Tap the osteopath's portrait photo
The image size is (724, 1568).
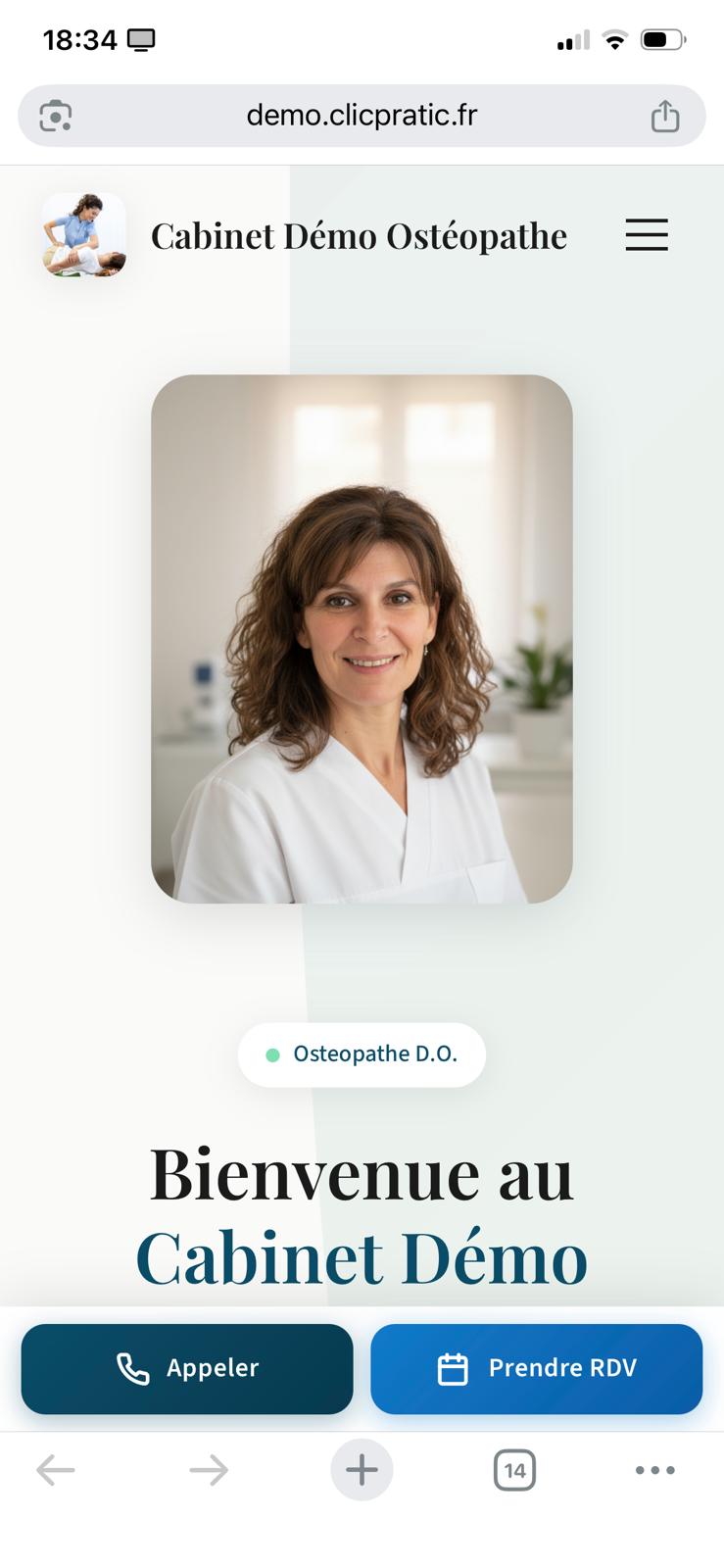362,637
